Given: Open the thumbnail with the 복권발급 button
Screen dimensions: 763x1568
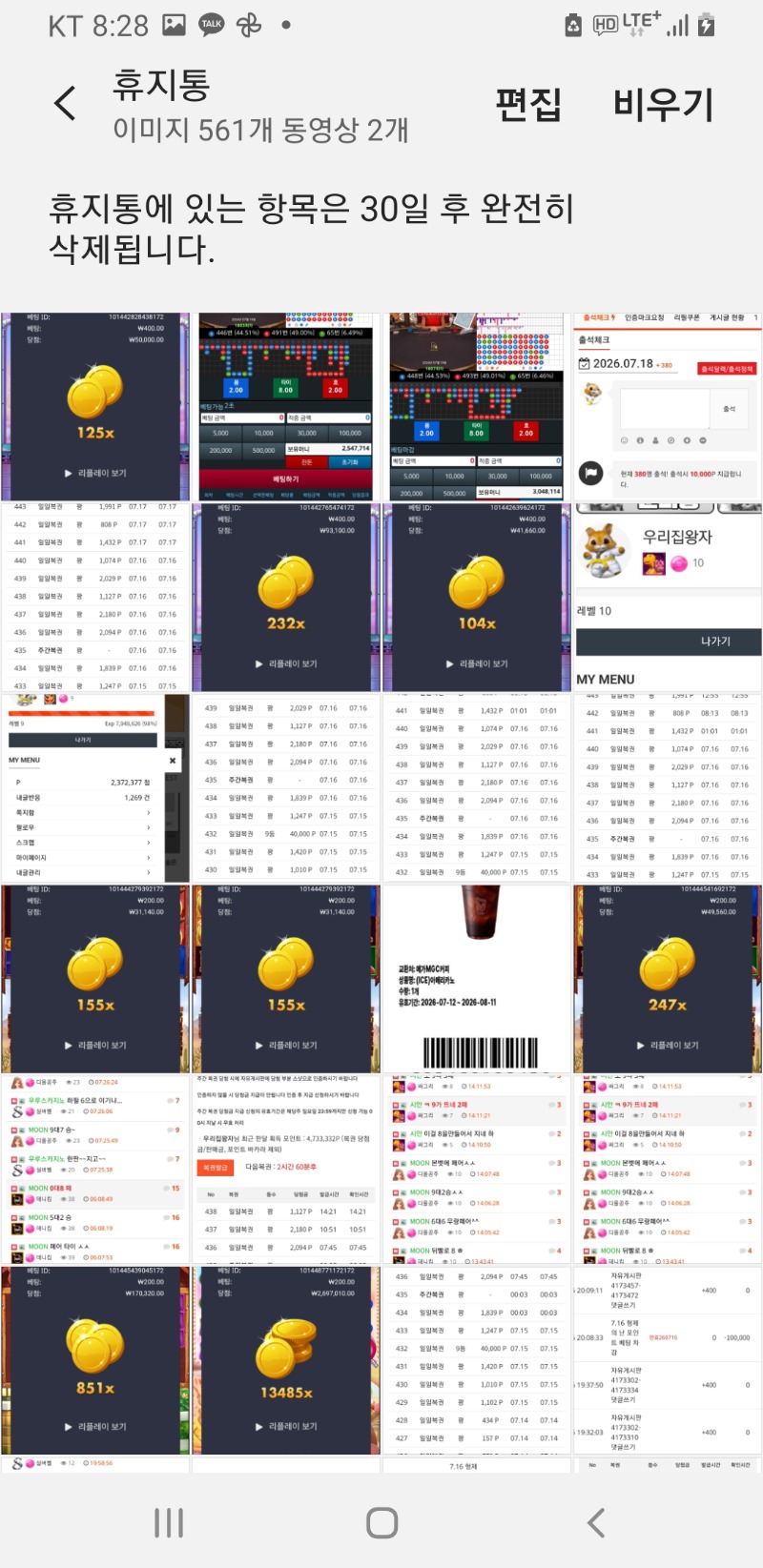Looking at the screenshot, I should 286,1169.
